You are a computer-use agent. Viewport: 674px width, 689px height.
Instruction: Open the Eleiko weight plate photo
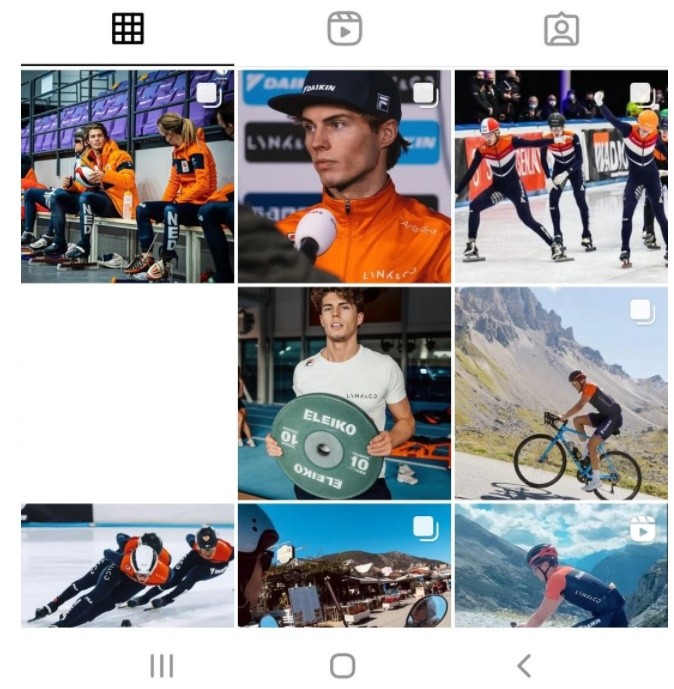(x=344, y=393)
